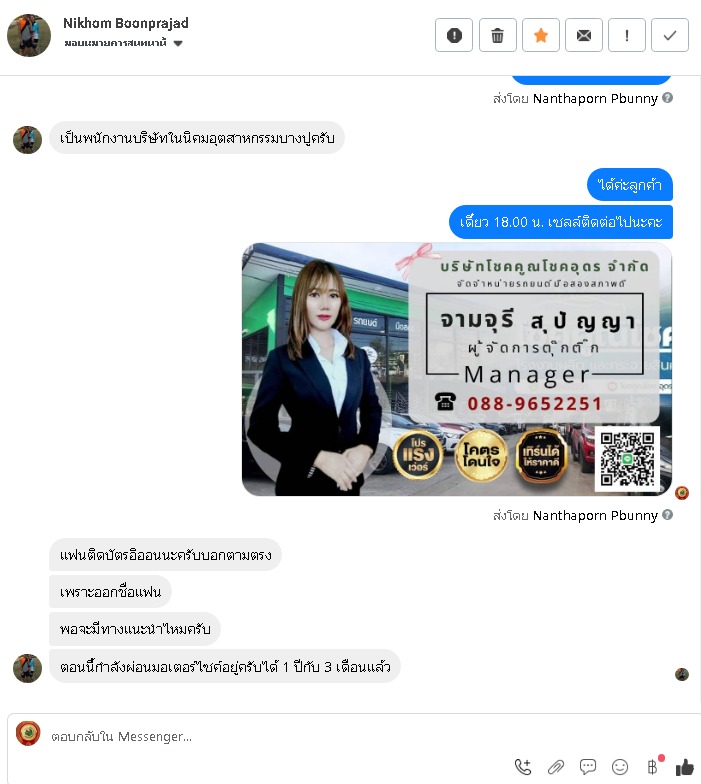The width and height of the screenshot is (701, 784).
Task: Send a thumbs-up like
Action: point(685,767)
